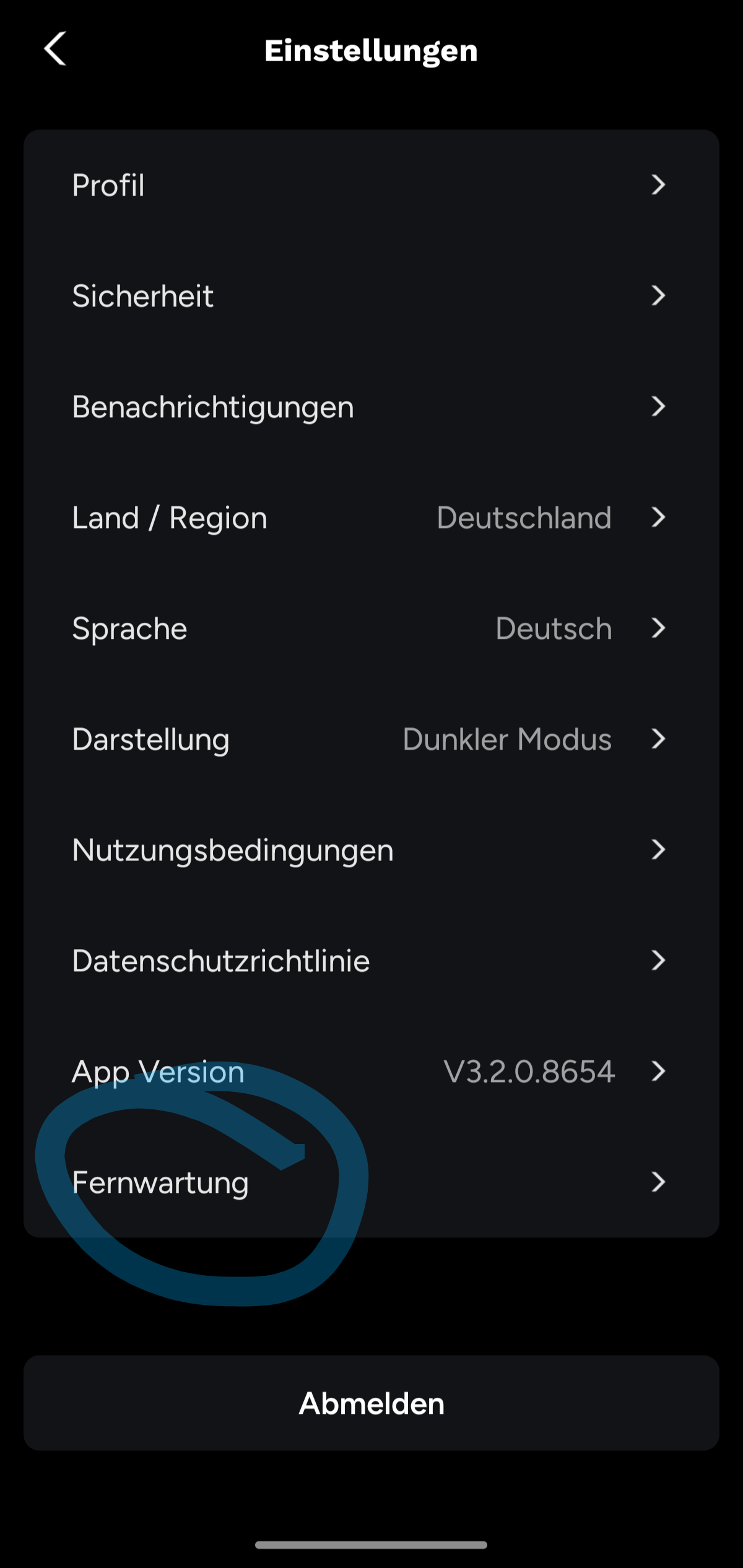The image size is (743, 1568).
Task: Open Sicherheit settings
Action: coord(370,296)
